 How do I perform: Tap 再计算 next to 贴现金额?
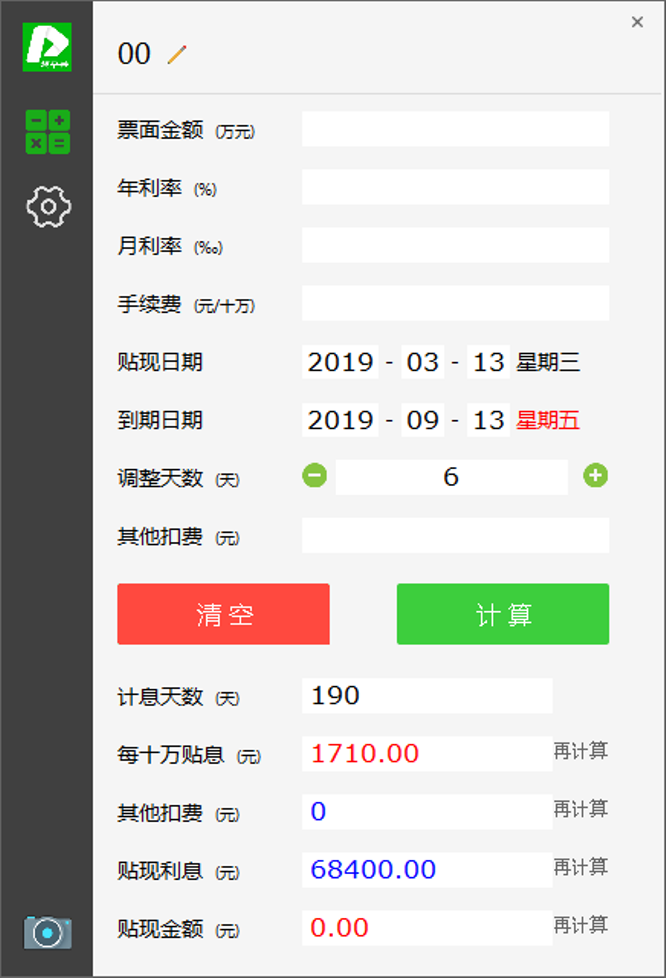click(580, 925)
